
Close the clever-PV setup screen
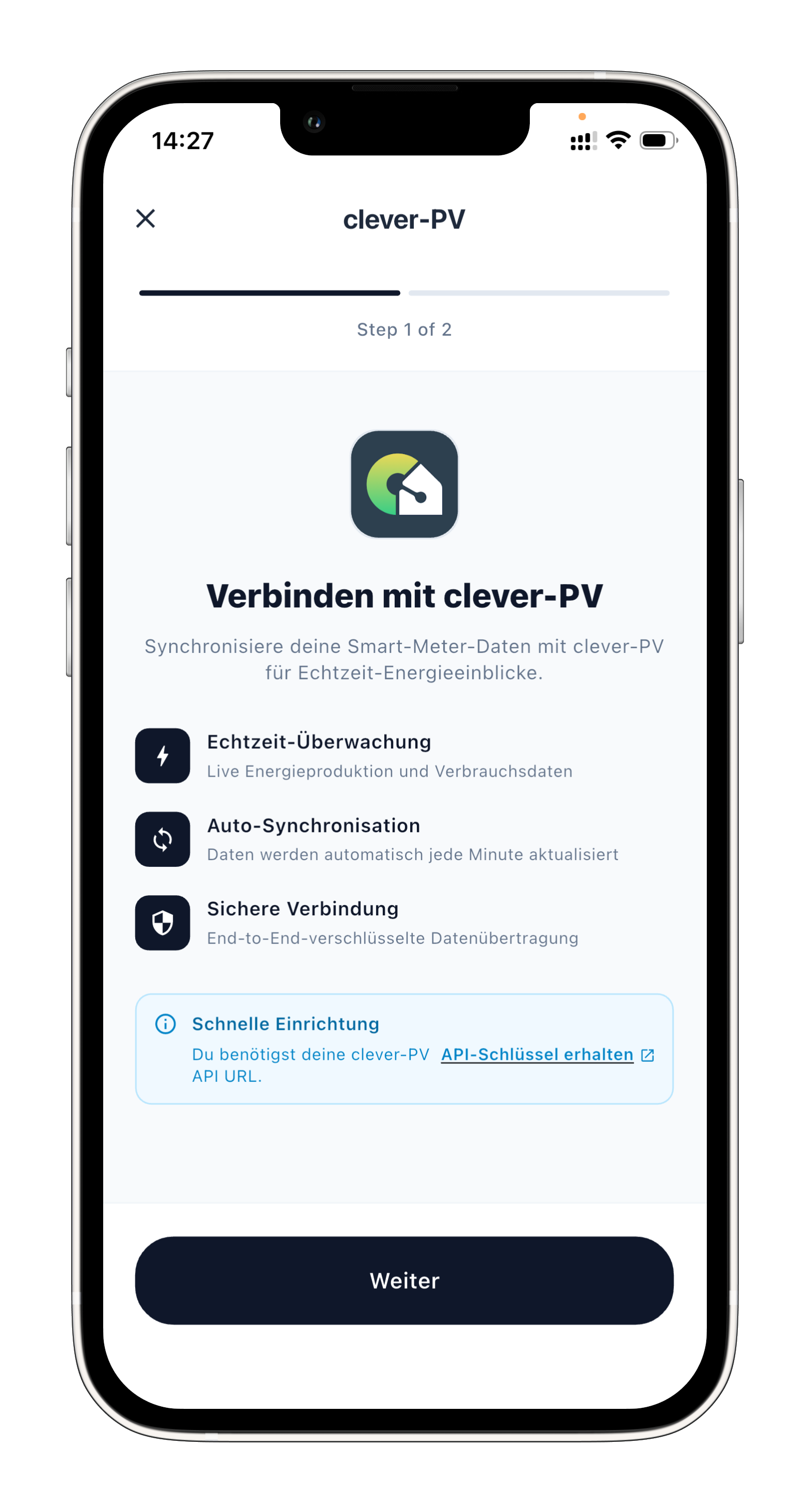click(145, 218)
